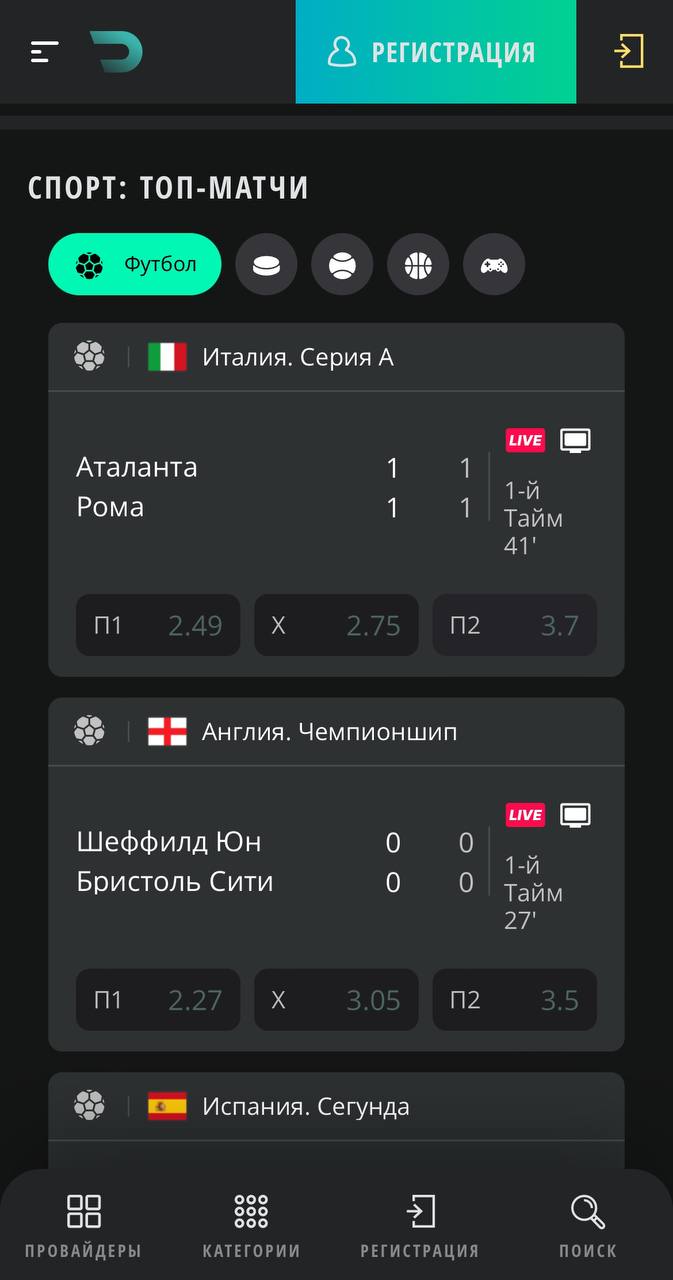The width and height of the screenshot is (673, 1280).
Task: Open Поиск in the bottom bar
Action: (x=588, y=1226)
